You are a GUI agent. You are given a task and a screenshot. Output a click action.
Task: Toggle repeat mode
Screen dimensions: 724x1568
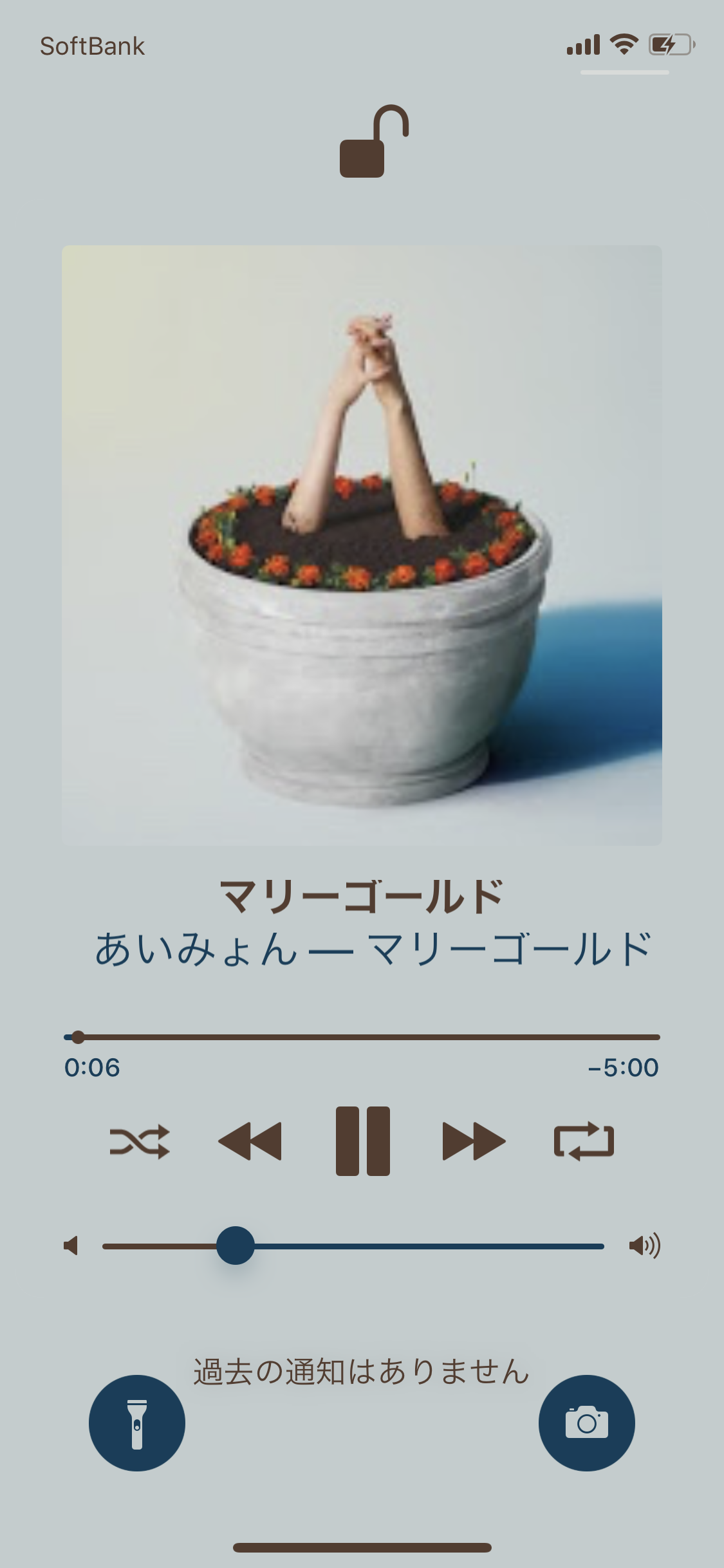tap(584, 1142)
